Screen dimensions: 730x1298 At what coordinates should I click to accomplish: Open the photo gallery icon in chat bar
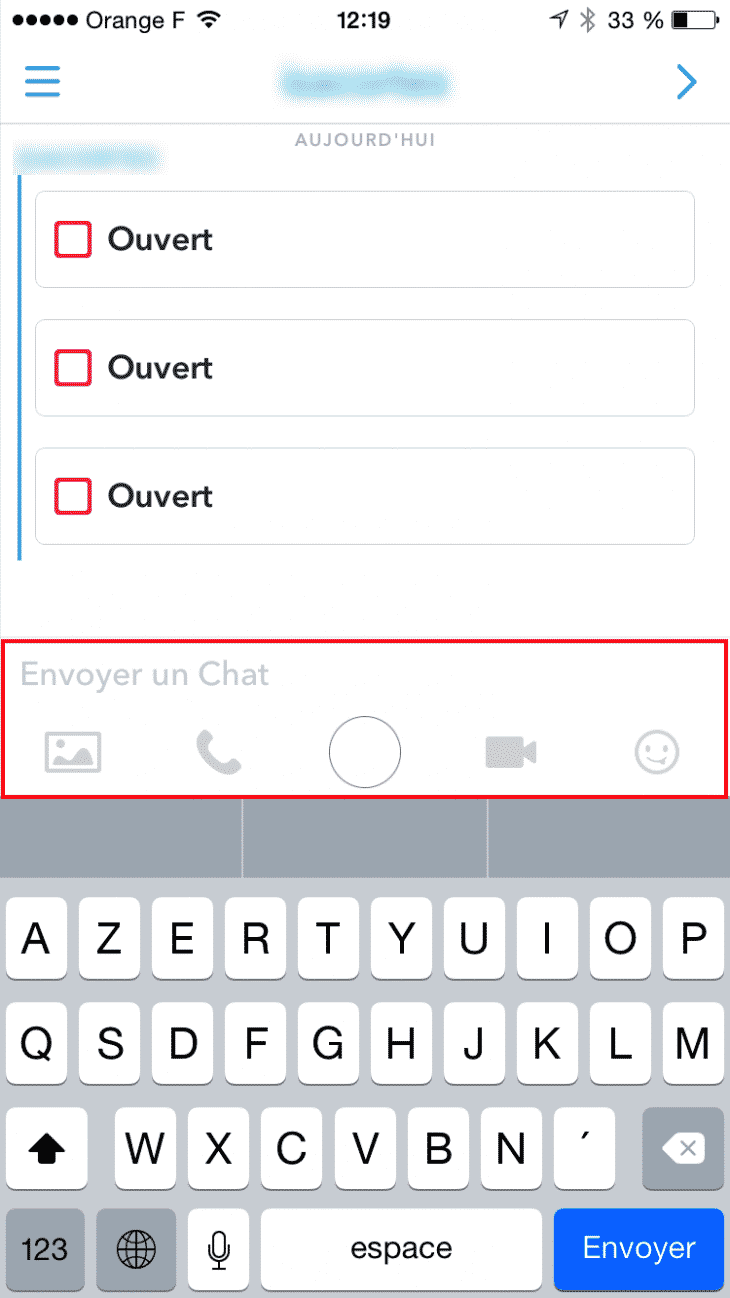pos(71,752)
